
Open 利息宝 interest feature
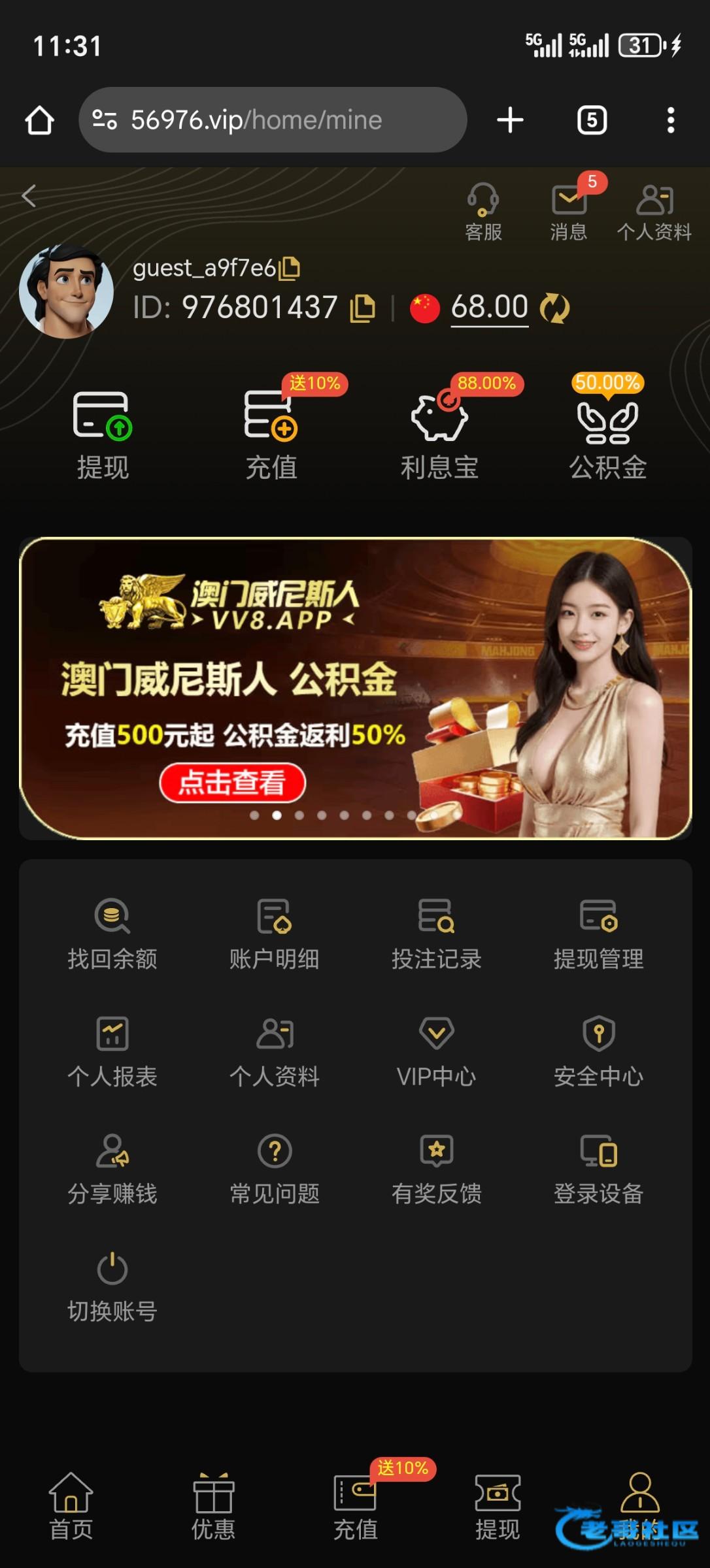[x=439, y=435]
